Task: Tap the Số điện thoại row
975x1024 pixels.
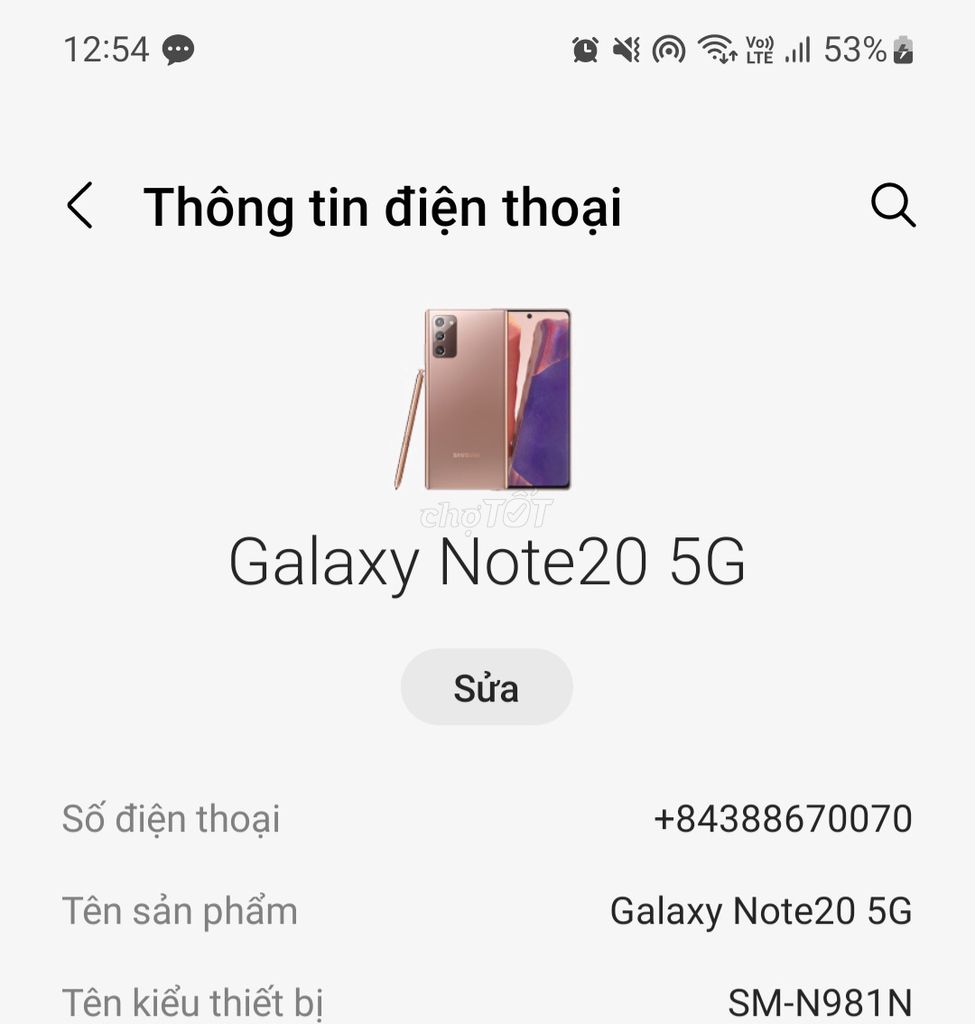Action: click(x=171, y=818)
